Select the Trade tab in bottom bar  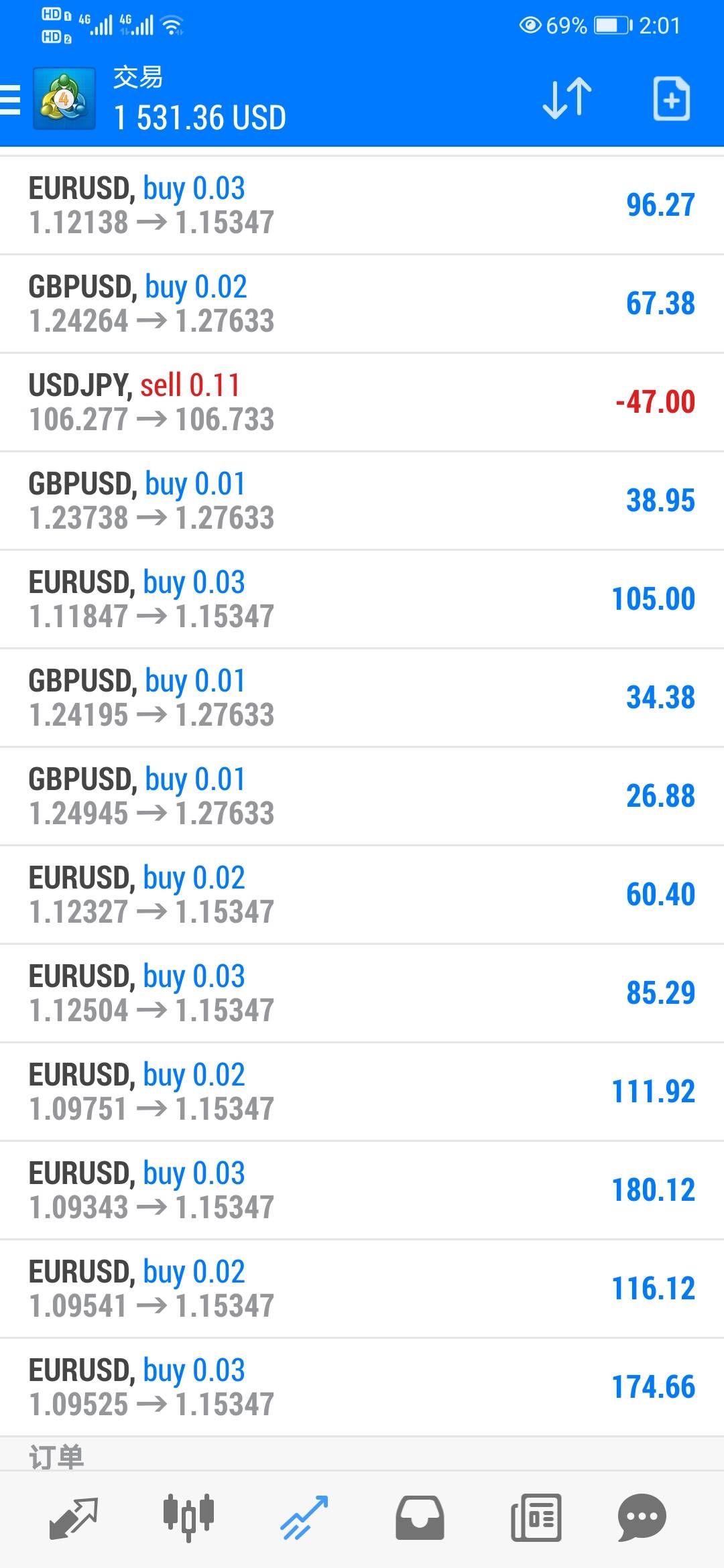pyautogui.click(x=304, y=1518)
